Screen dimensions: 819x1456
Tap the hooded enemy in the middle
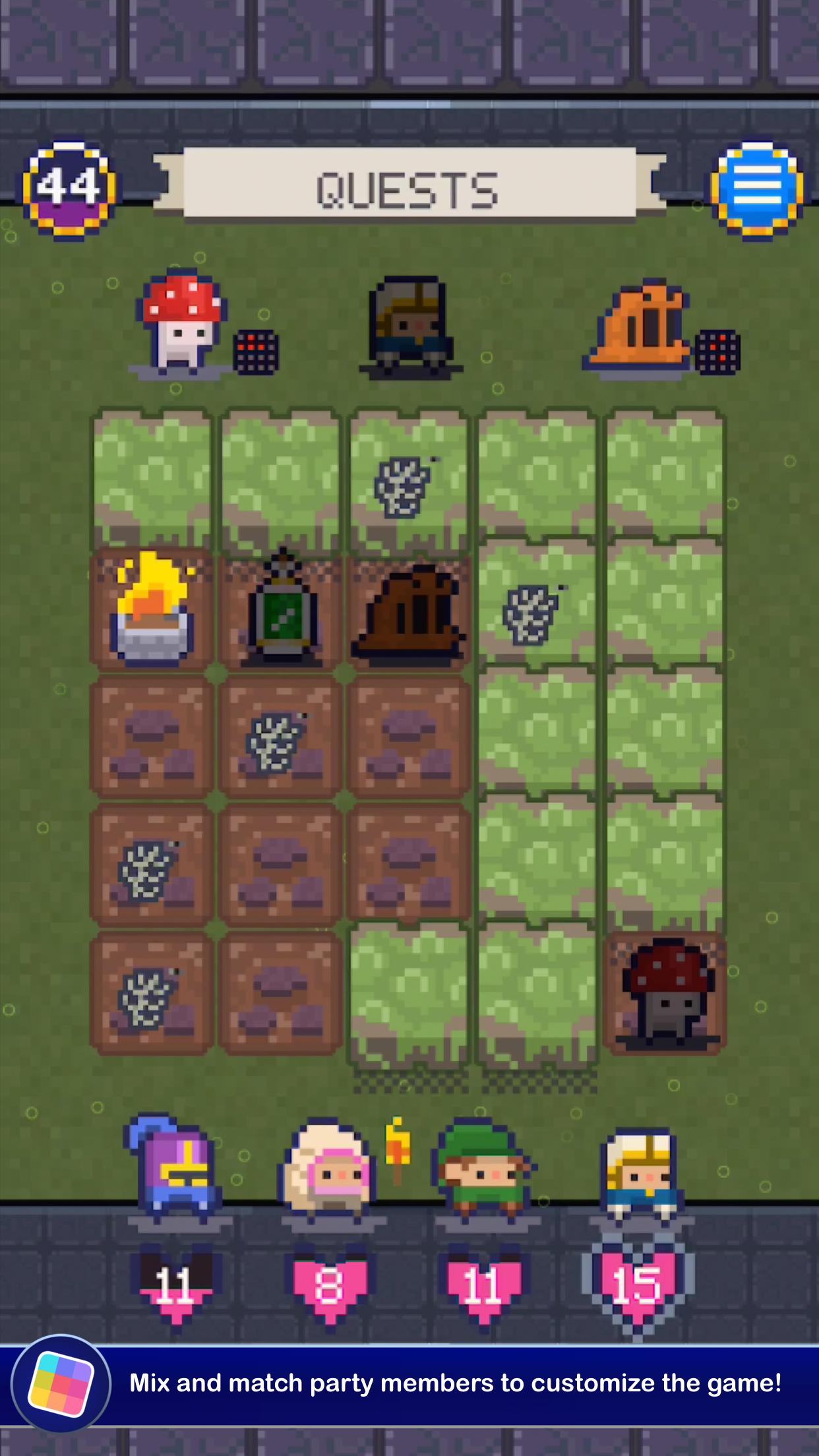(410, 326)
